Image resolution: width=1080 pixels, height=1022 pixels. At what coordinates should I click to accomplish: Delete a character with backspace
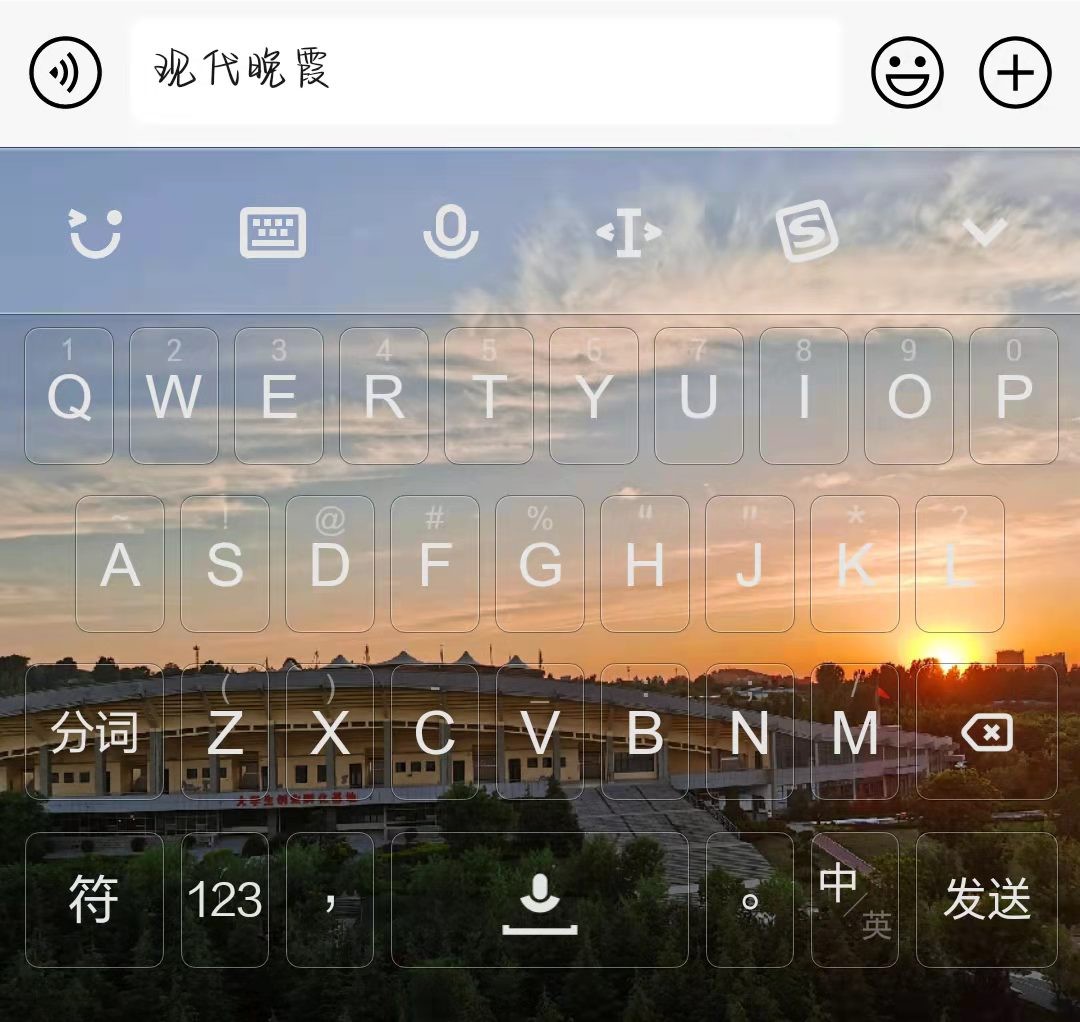pos(986,733)
